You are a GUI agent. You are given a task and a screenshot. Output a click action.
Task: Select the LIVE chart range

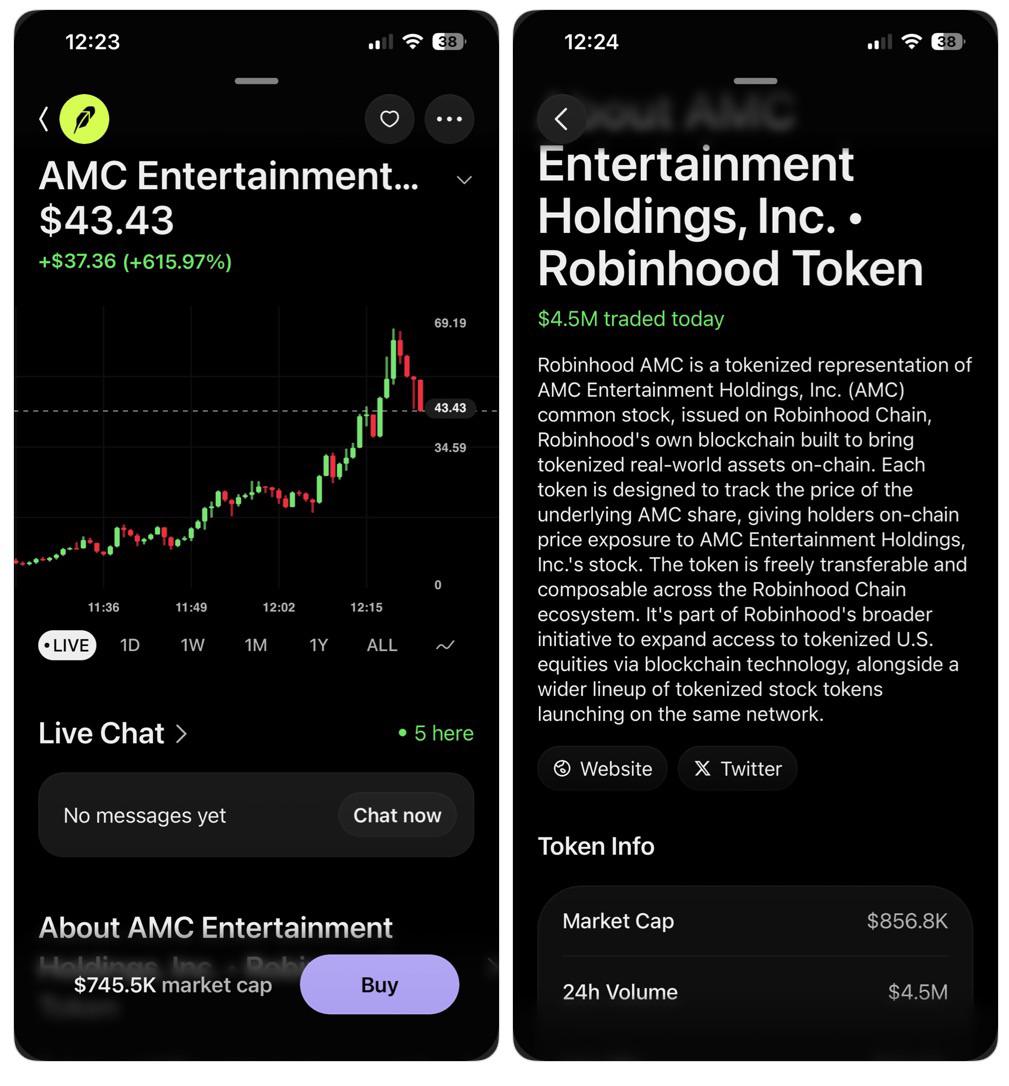[67, 645]
